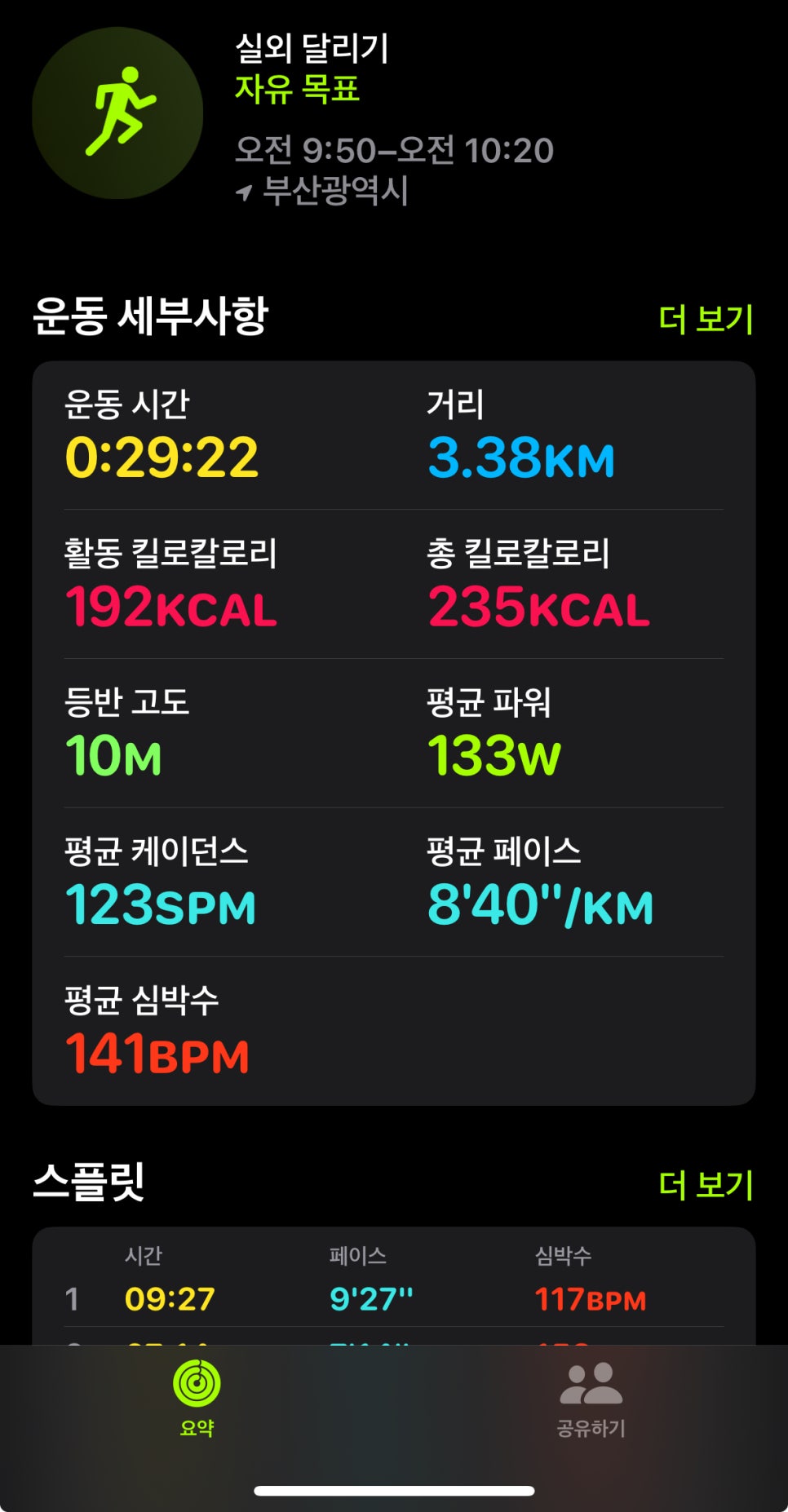Open 더 보기 next to 스플릿
Viewport: 788px width, 1512px height.
tap(706, 1185)
